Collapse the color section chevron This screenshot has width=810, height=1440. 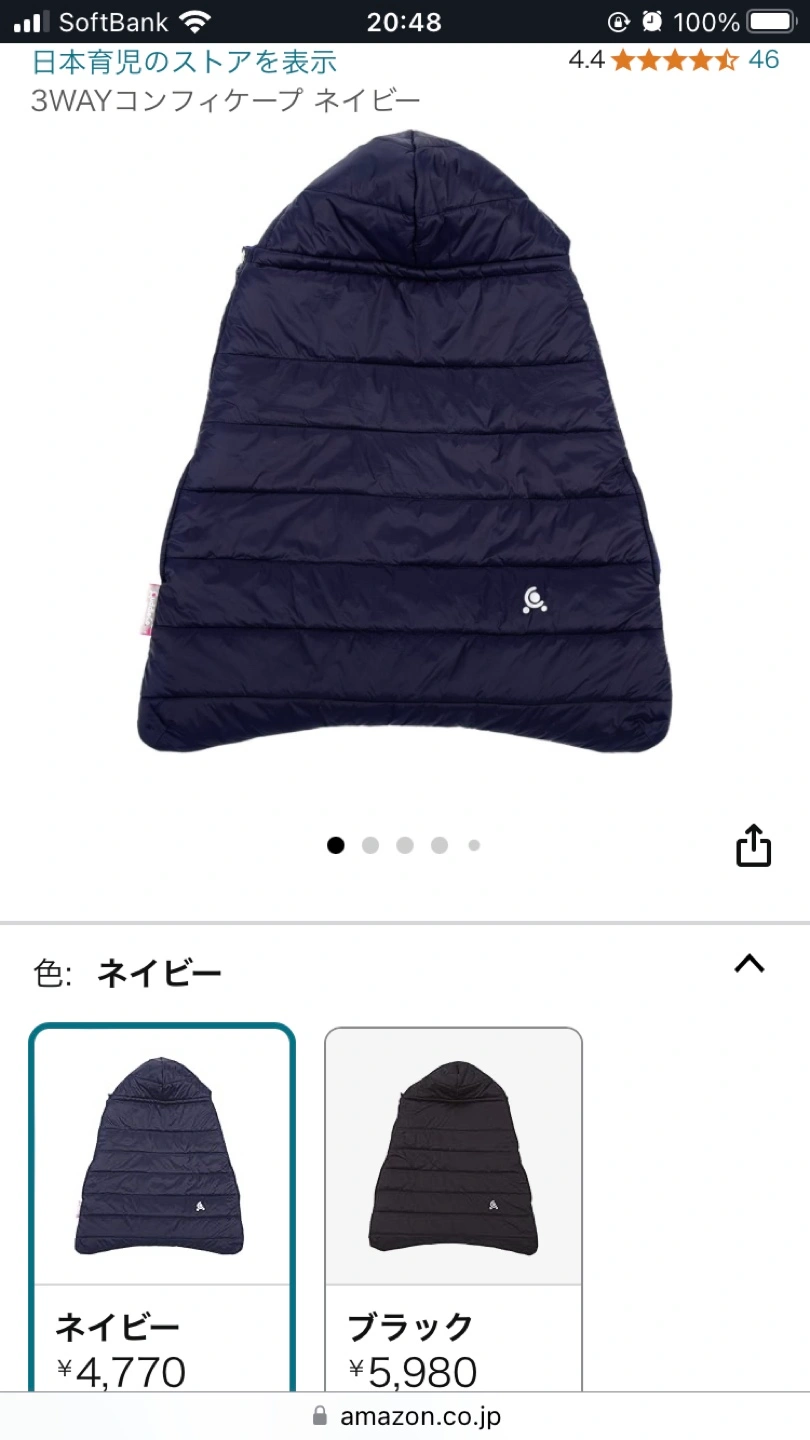[749, 963]
